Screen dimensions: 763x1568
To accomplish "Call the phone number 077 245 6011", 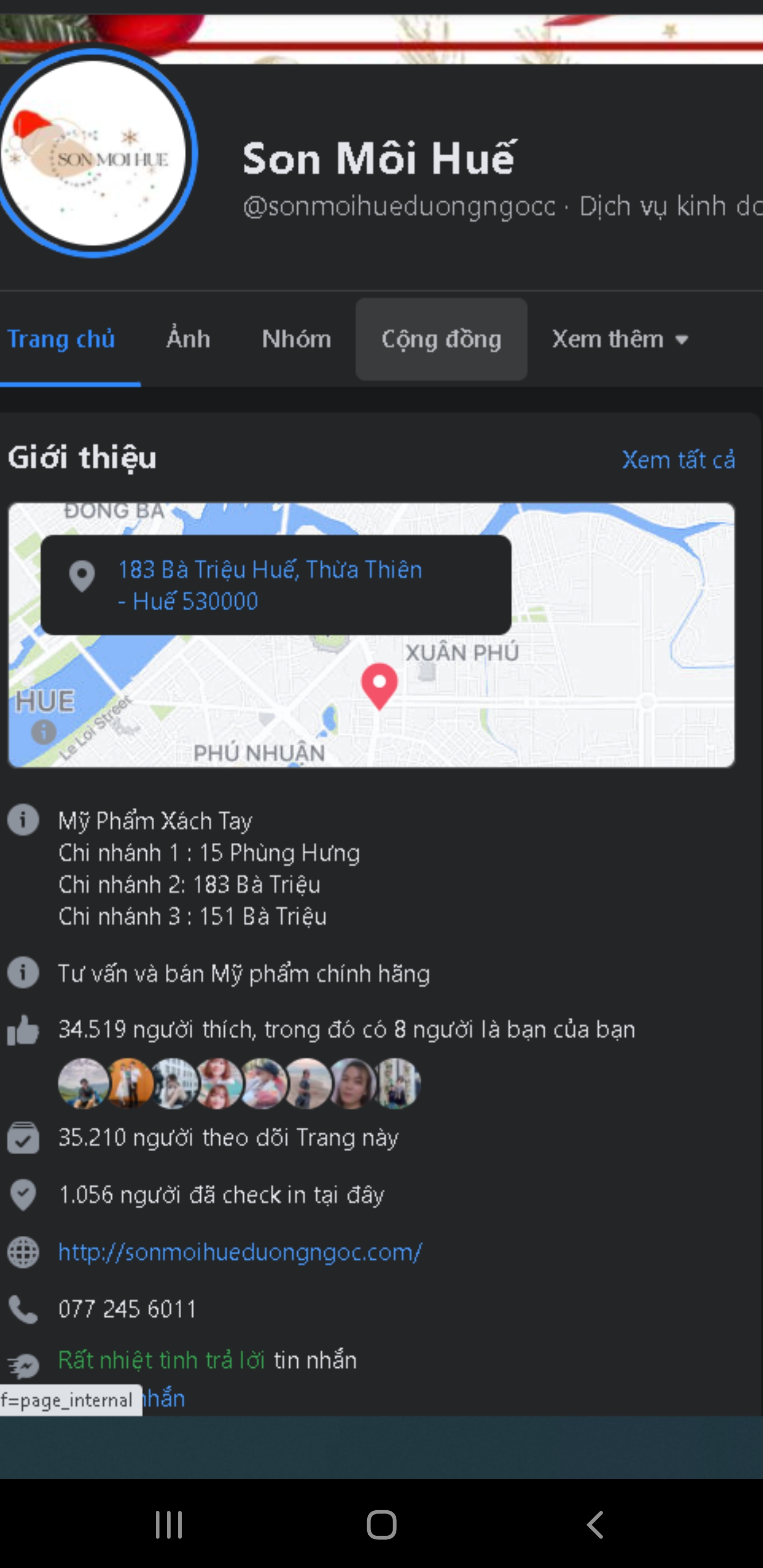I will point(127,1308).
